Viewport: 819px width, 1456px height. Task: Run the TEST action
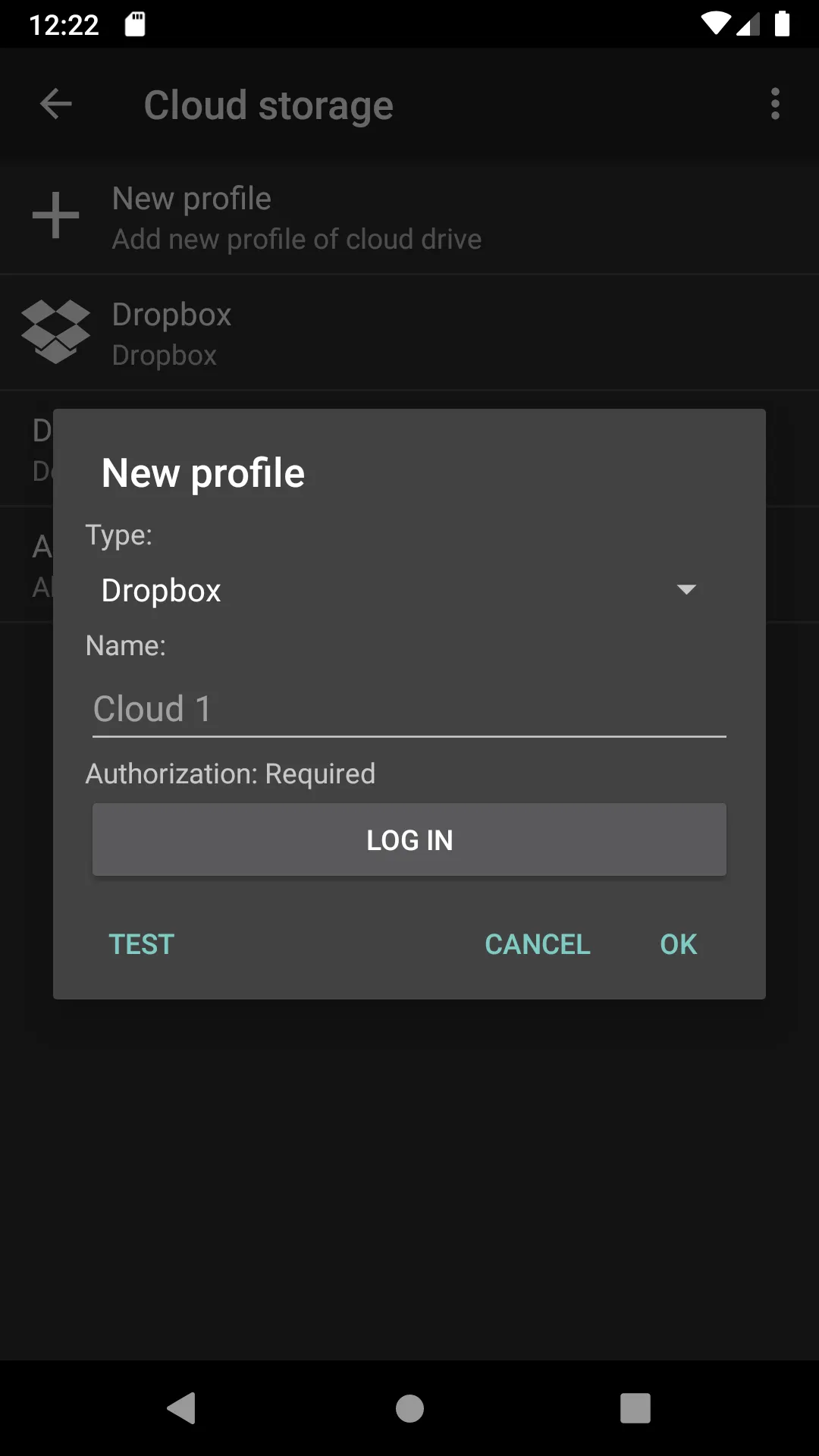pos(142,944)
